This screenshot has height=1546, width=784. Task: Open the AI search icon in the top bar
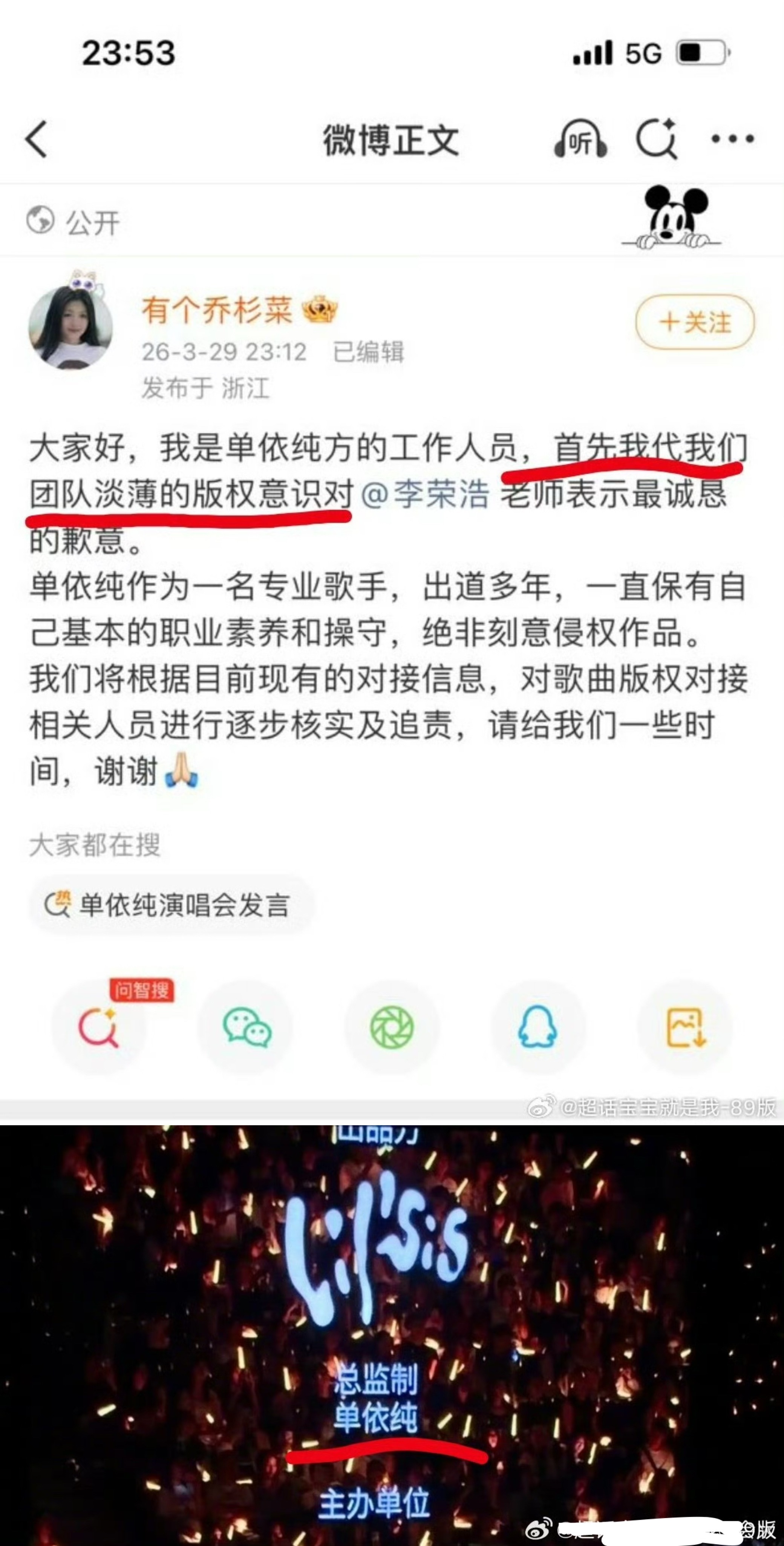tap(657, 139)
